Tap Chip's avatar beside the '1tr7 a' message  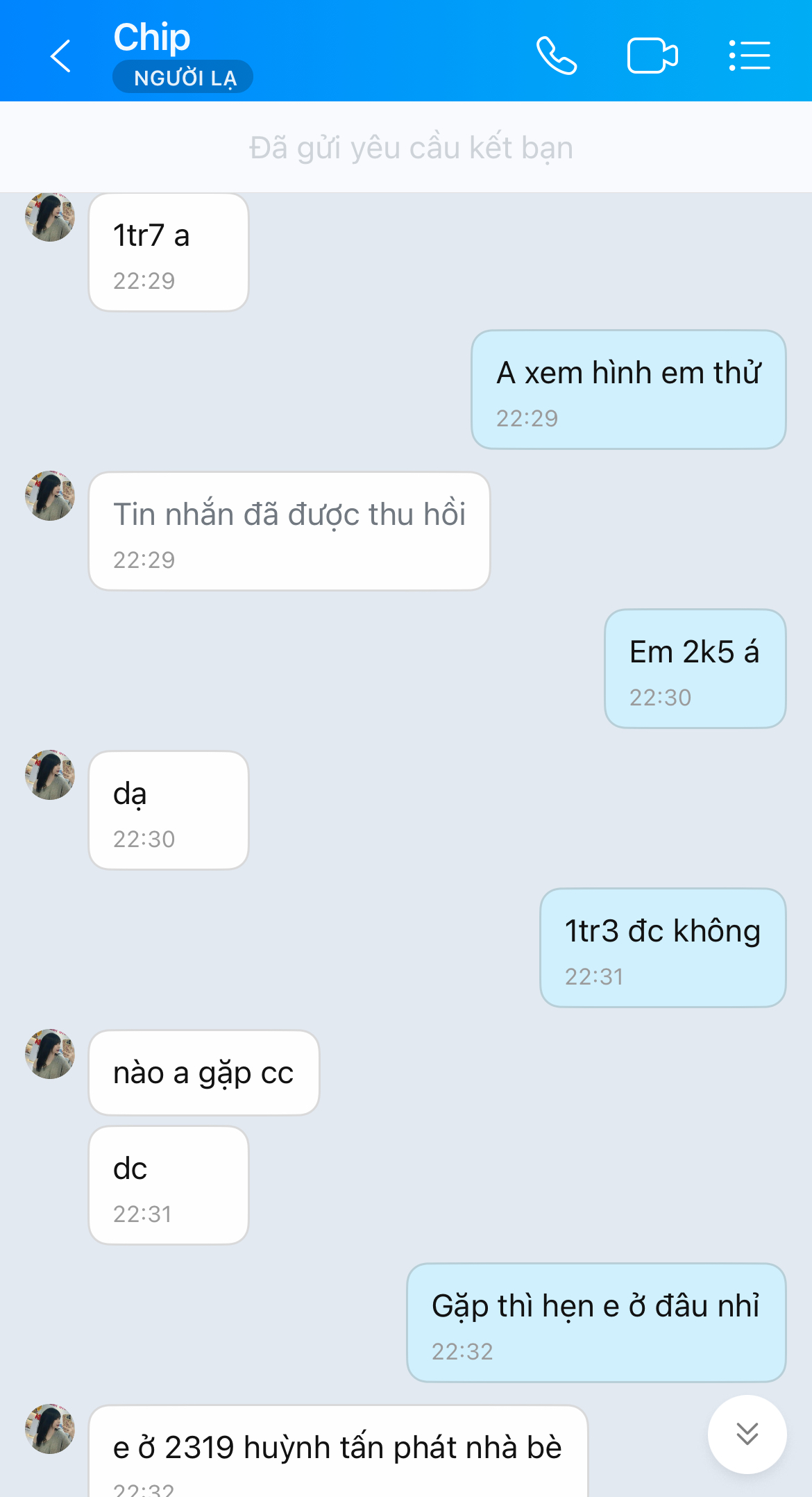pos(50,217)
